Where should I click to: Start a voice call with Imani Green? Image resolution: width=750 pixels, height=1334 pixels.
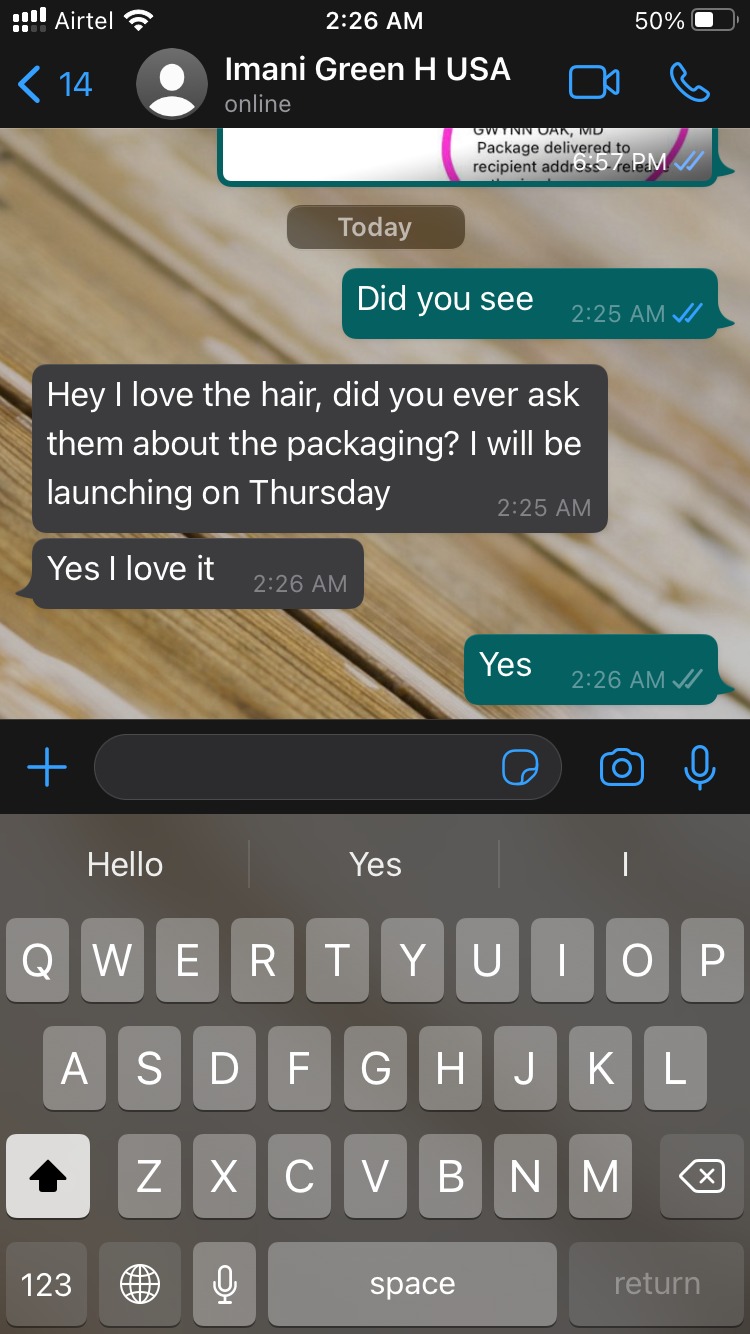click(689, 83)
